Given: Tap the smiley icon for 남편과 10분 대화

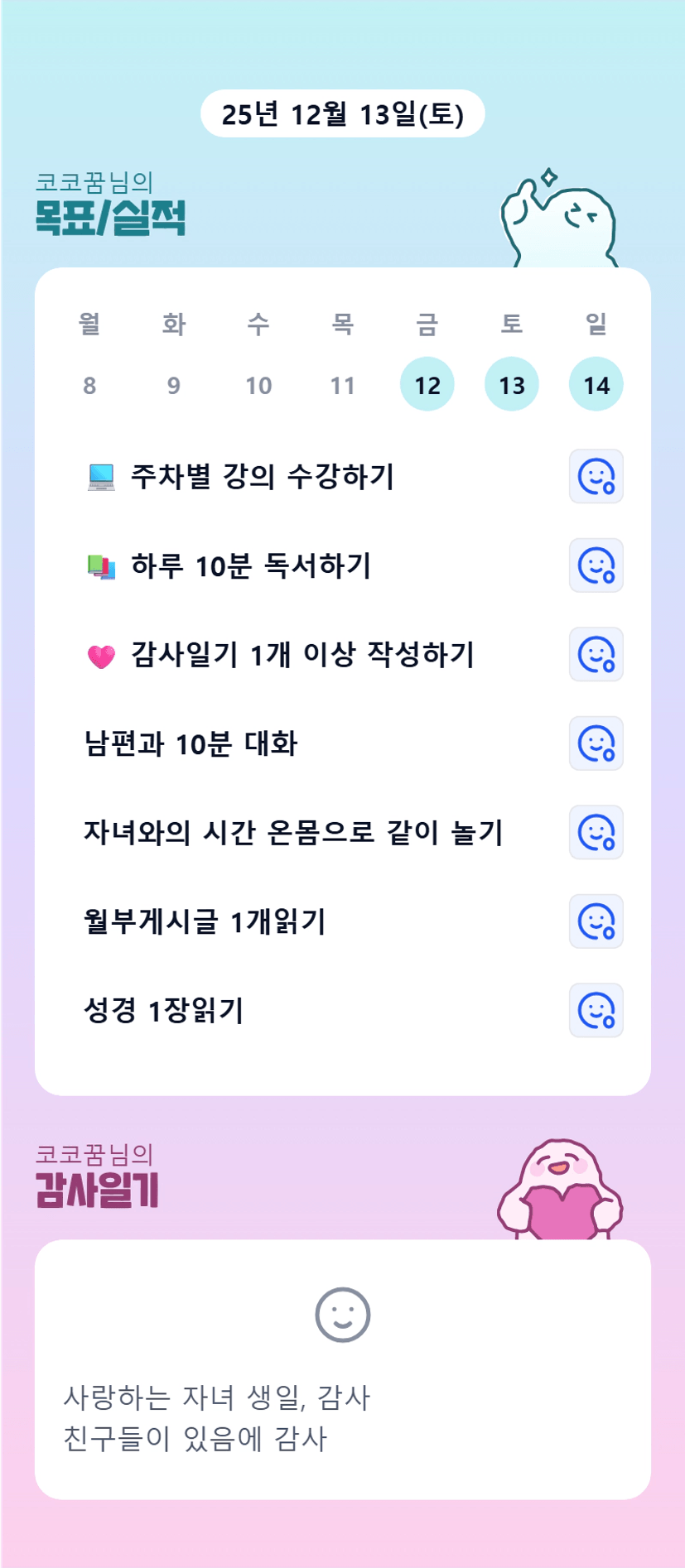Looking at the screenshot, I should [596, 743].
